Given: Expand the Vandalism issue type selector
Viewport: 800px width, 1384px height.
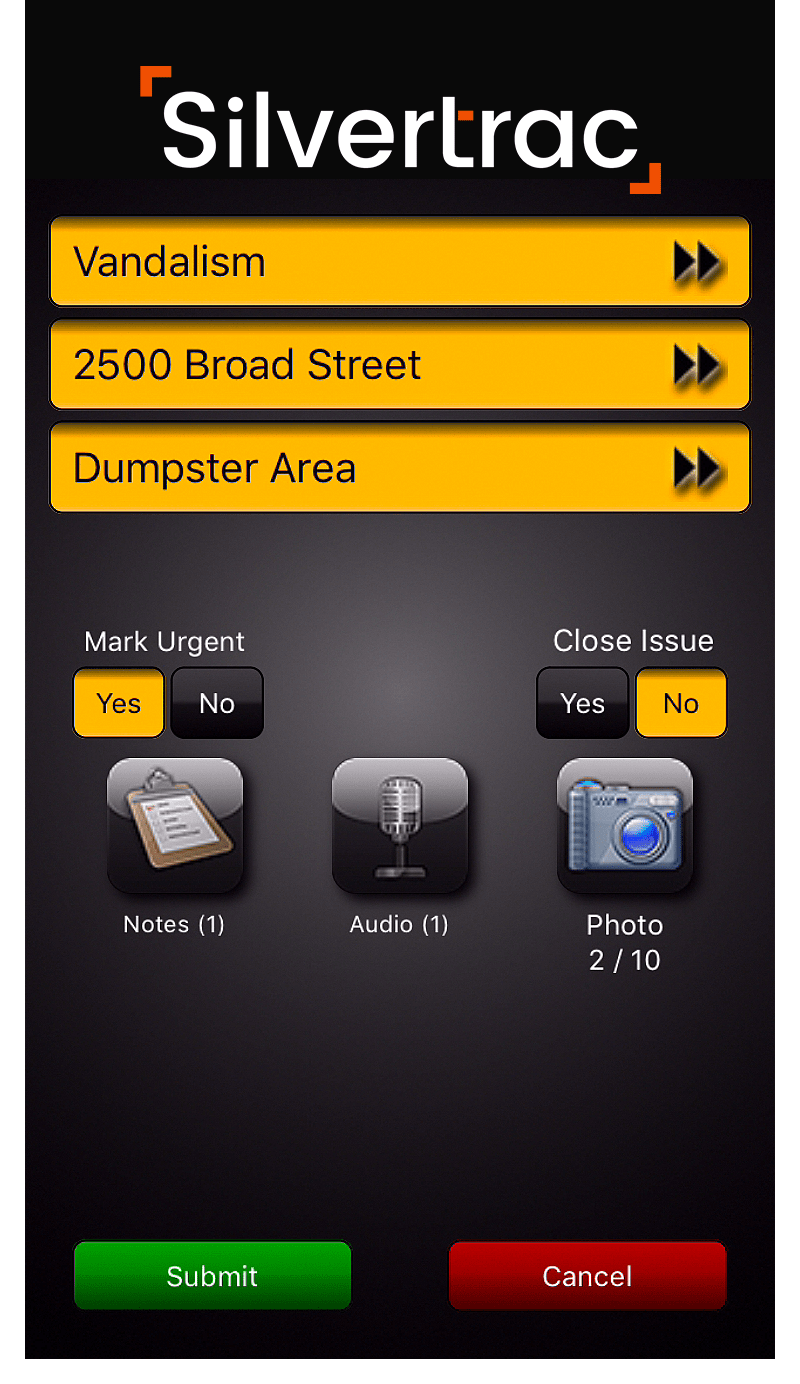Looking at the screenshot, I should point(400,261).
